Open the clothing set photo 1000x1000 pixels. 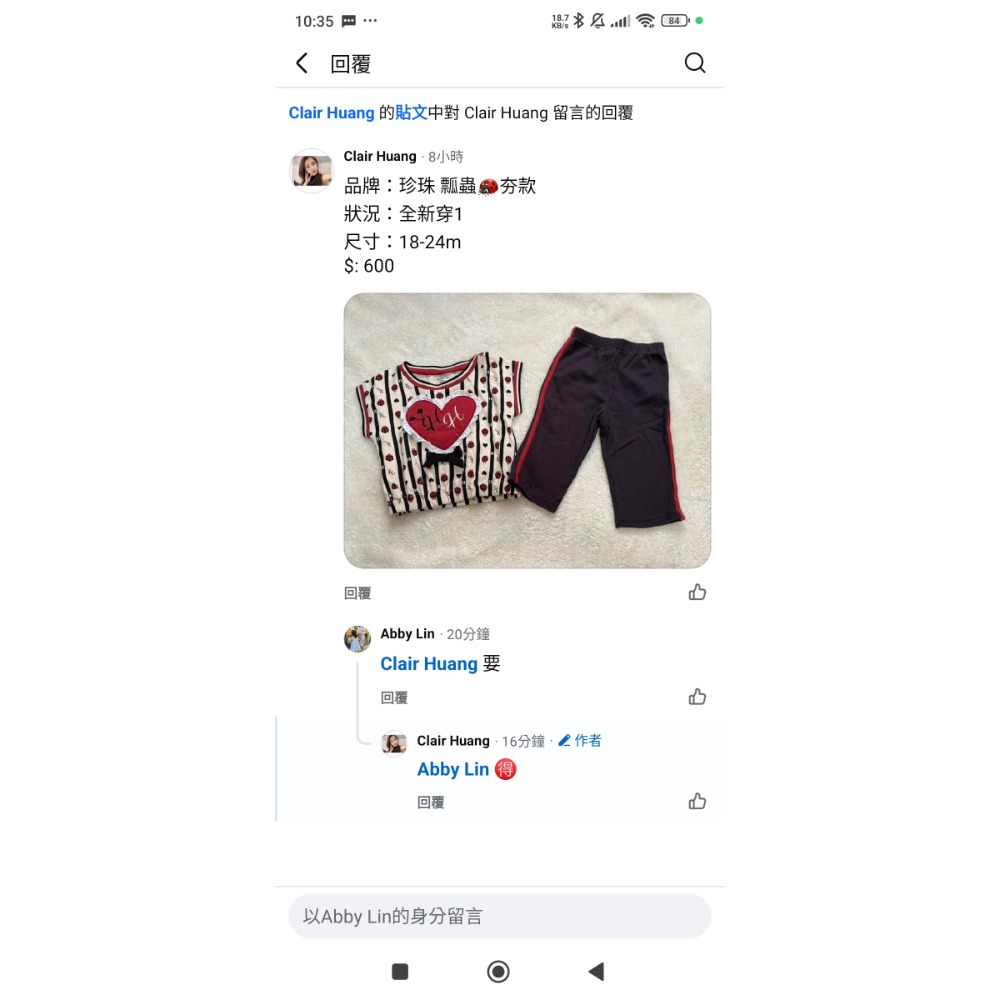tap(527, 431)
